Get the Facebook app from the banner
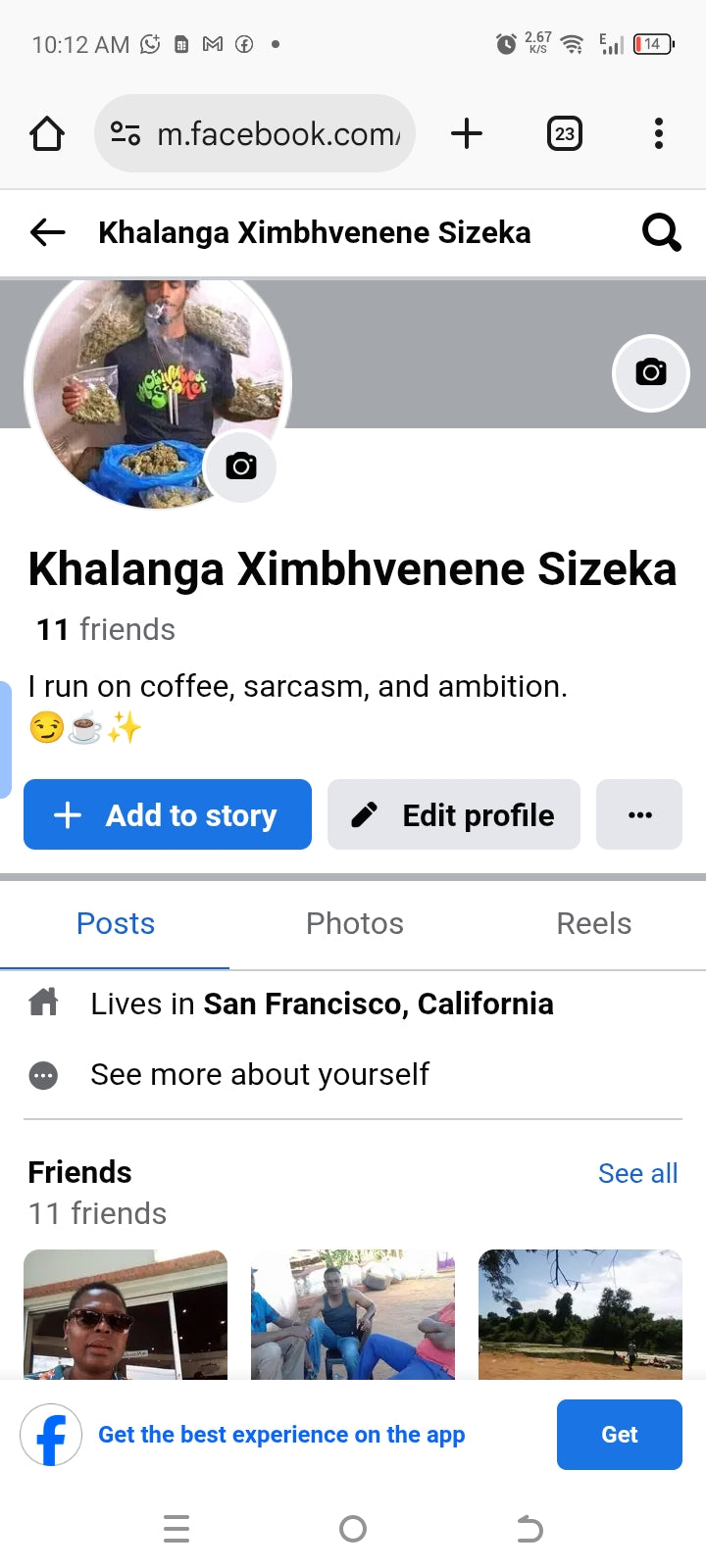Screen dimensions: 706x1568 point(619,1435)
